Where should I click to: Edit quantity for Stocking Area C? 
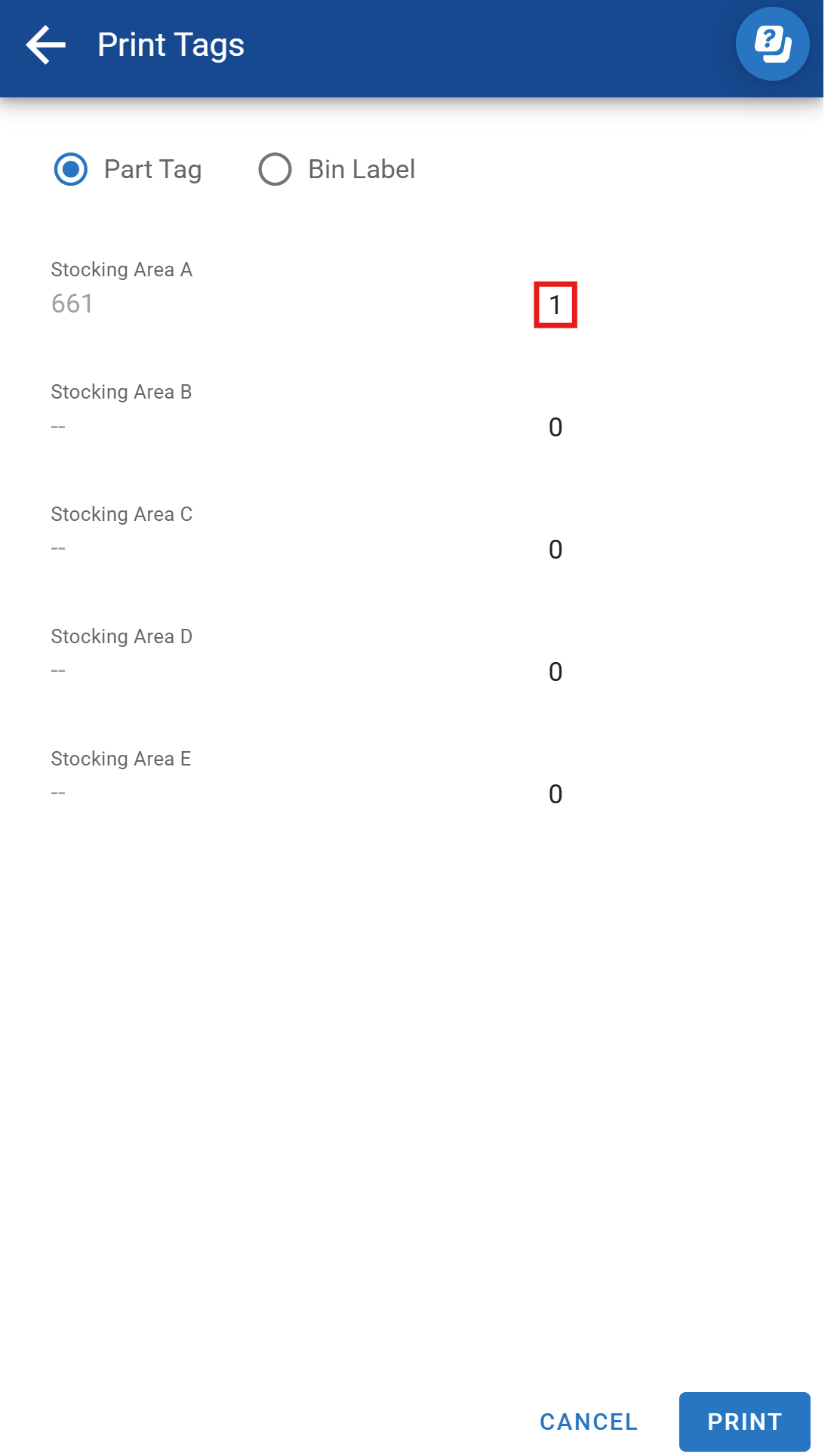click(555, 550)
